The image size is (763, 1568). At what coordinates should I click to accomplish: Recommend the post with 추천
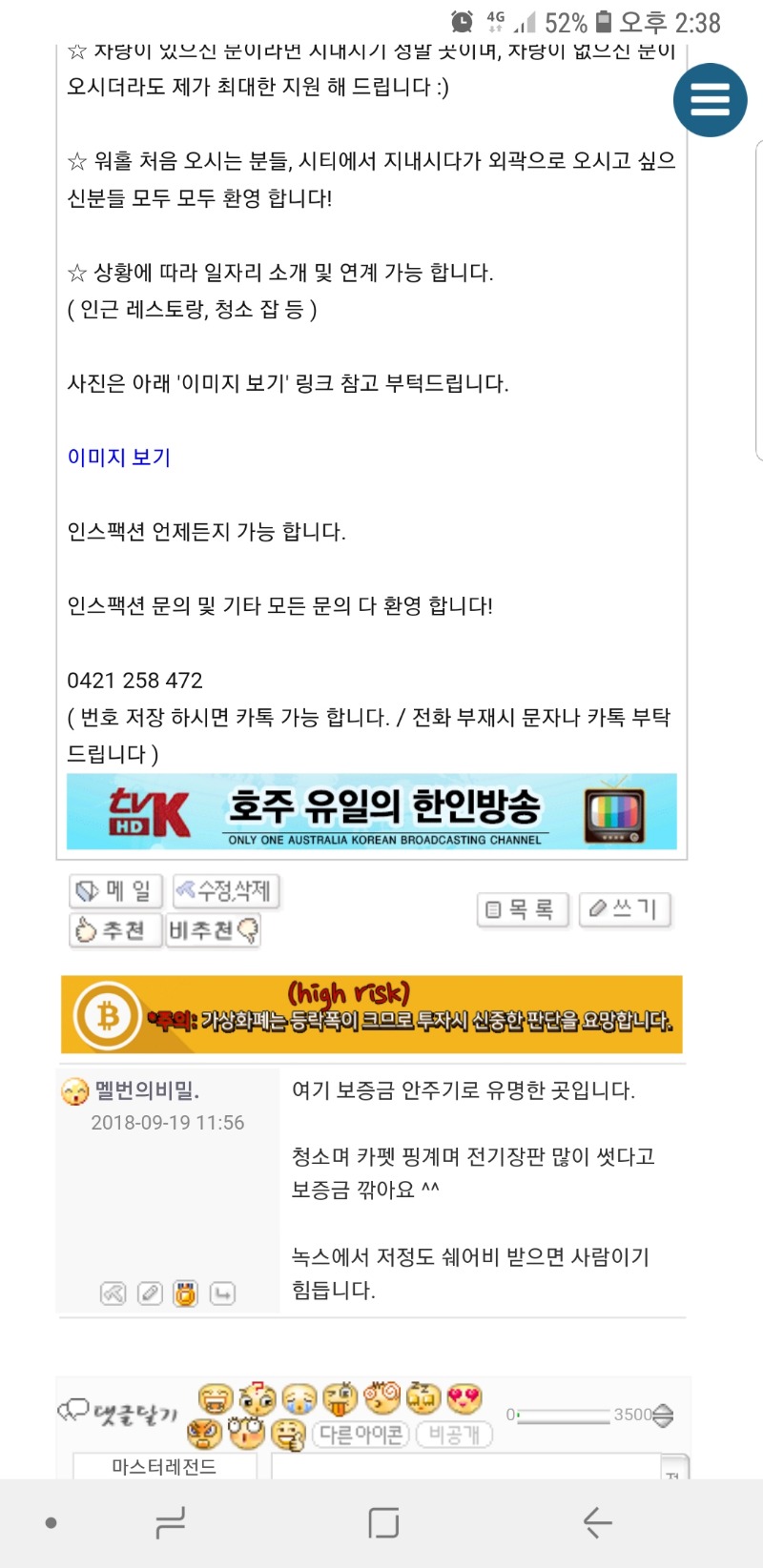coord(114,930)
